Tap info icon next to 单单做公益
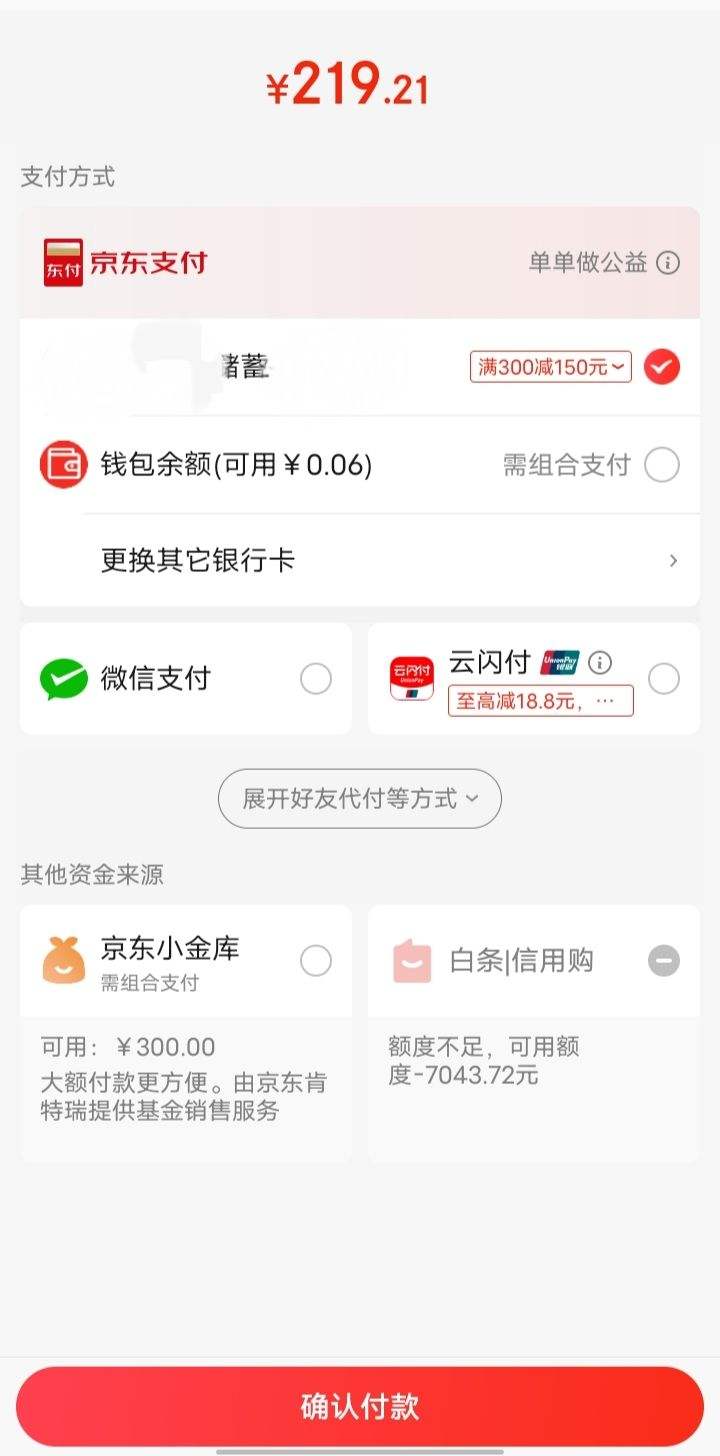720x1456 pixels. (668, 263)
